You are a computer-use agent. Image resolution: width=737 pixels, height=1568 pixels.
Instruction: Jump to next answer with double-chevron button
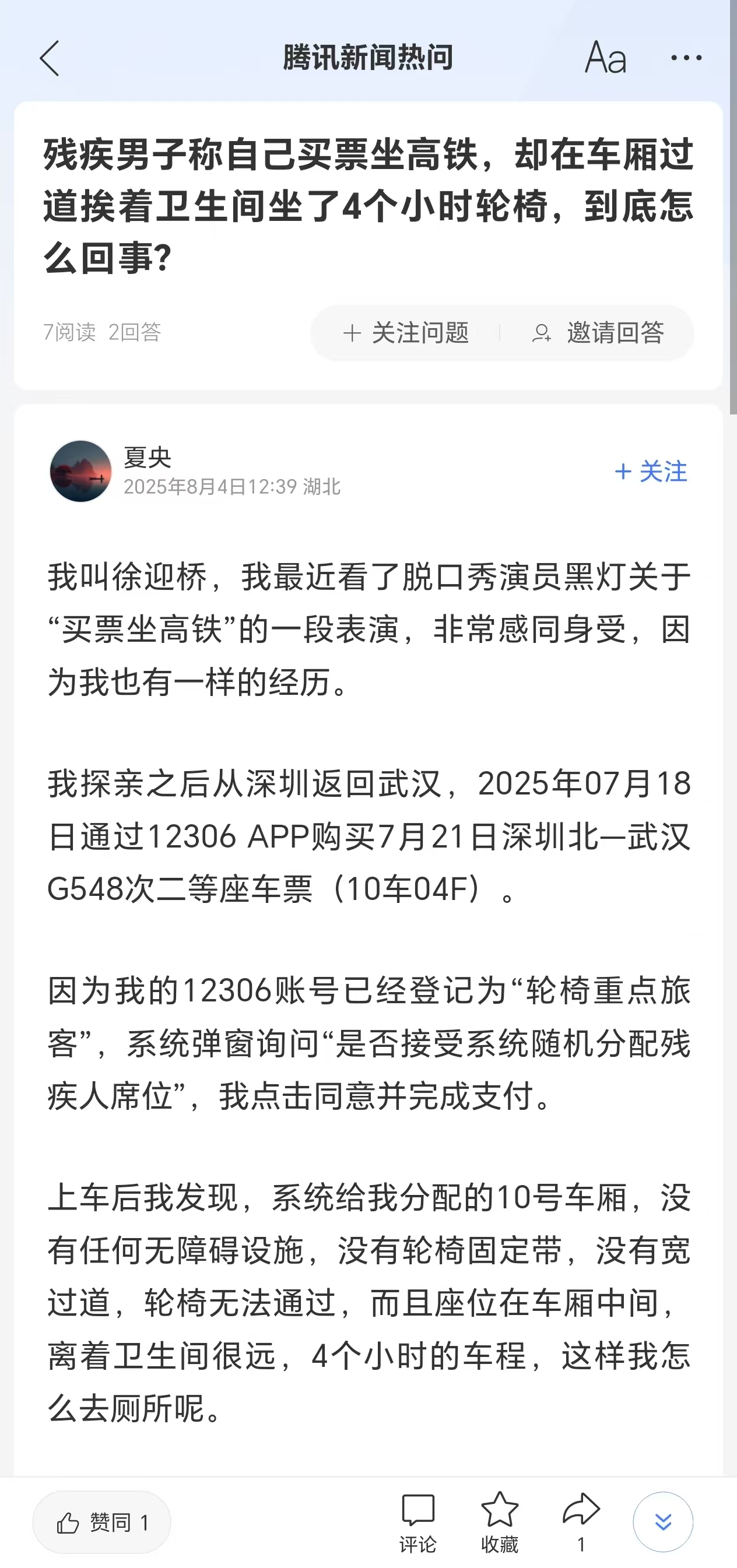(x=663, y=1523)
